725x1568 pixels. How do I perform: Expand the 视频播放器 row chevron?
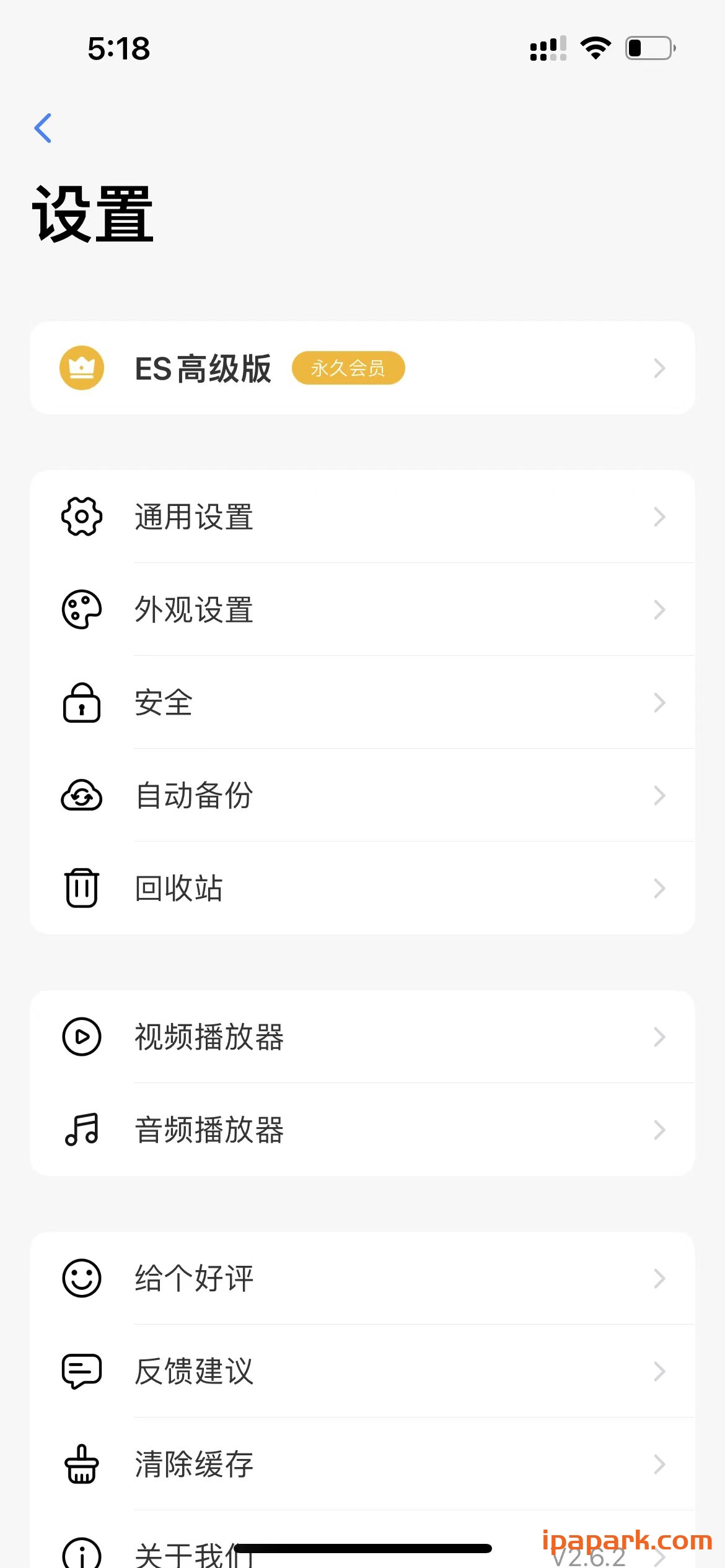pos(659,1037)
